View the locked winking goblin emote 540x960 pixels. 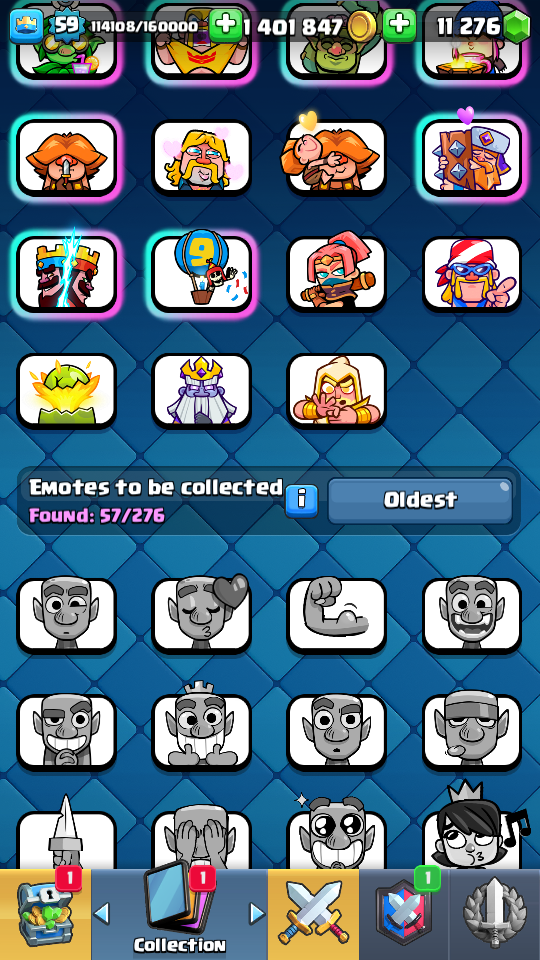(66, 615)
